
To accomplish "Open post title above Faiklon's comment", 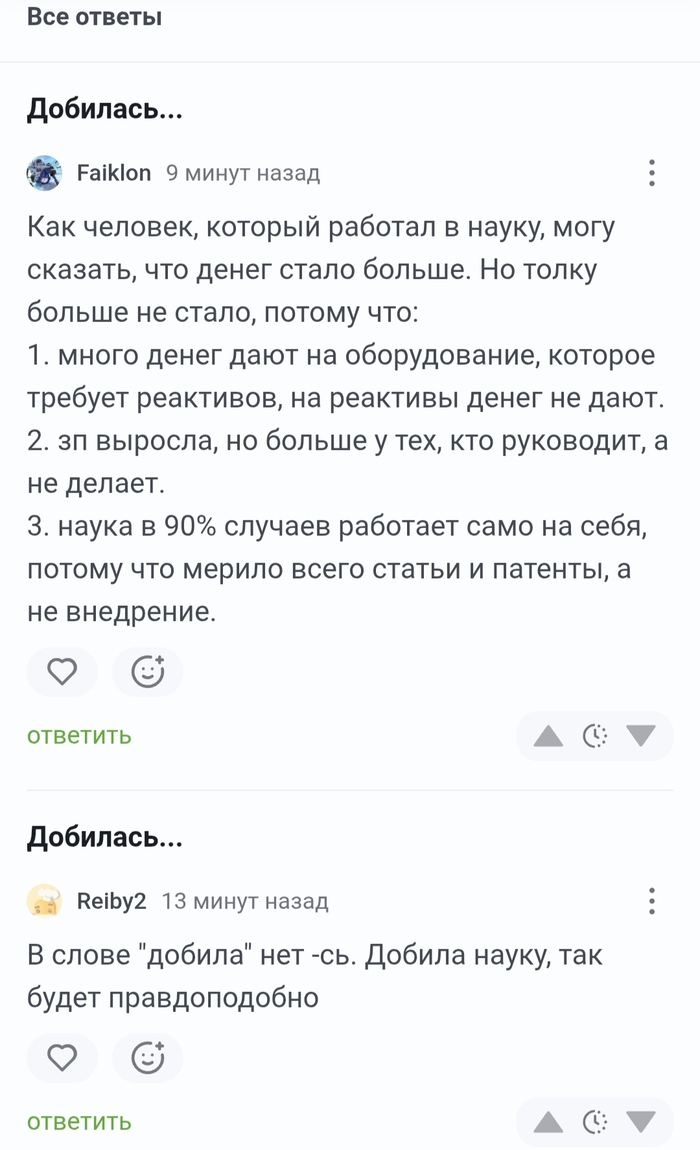I will click(x=104, y=109).
